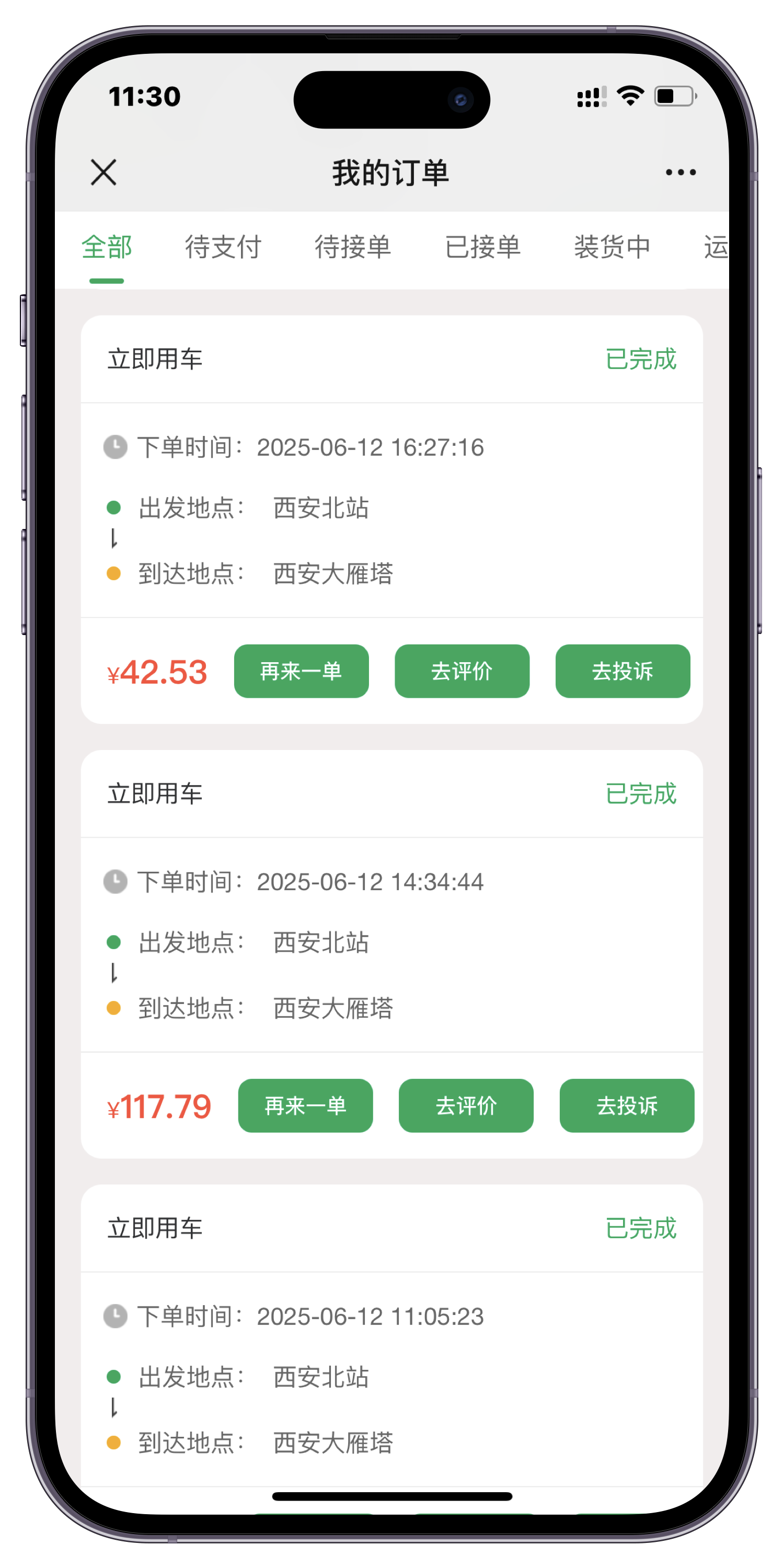Tap 再来一单 on the ¥42.53 order
Image resolution: width=784 pixels, height=1568 pixels.
(x=301, y=671)
